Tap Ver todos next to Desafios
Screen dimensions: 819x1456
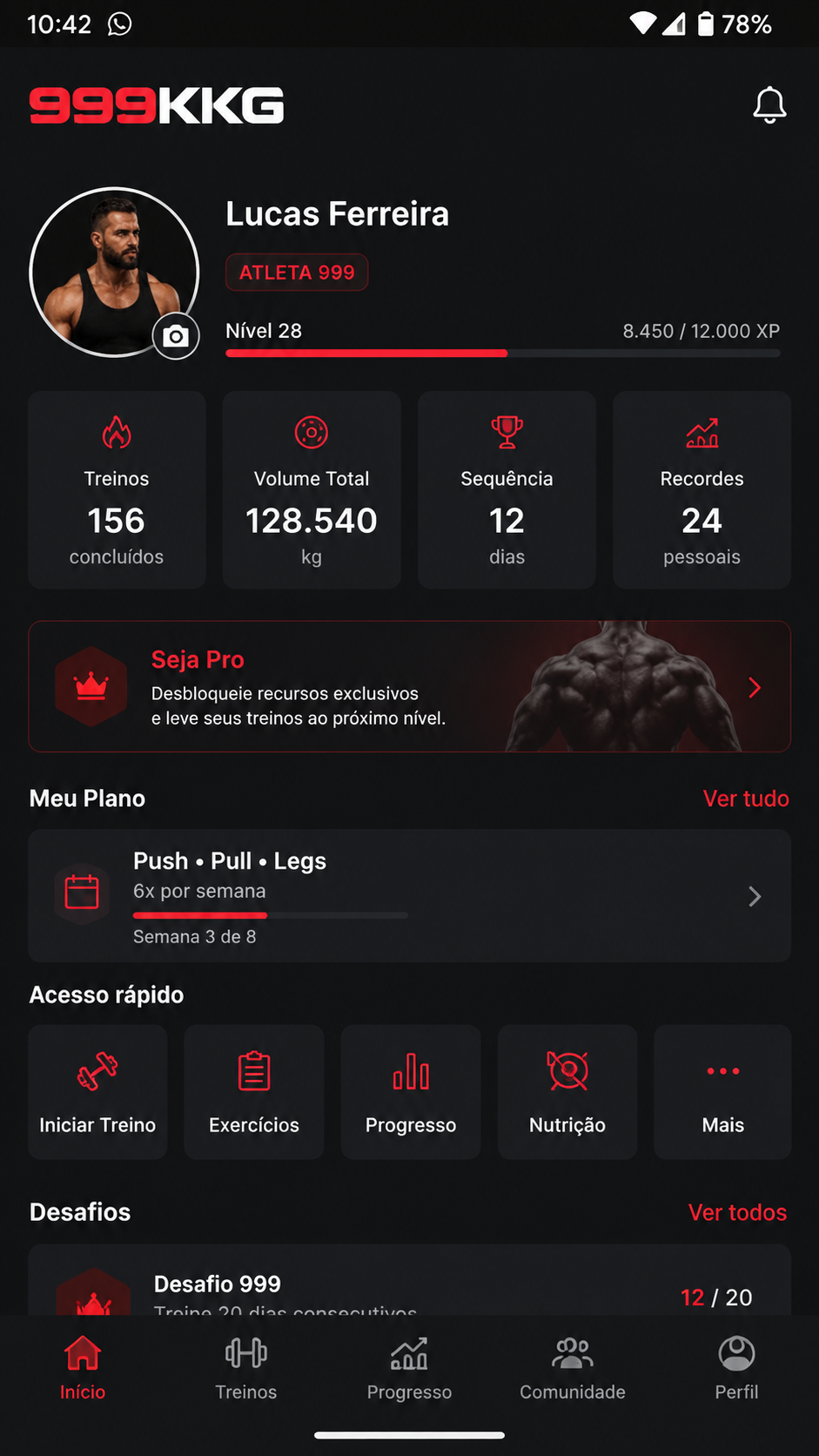[x=738, y=1212]
